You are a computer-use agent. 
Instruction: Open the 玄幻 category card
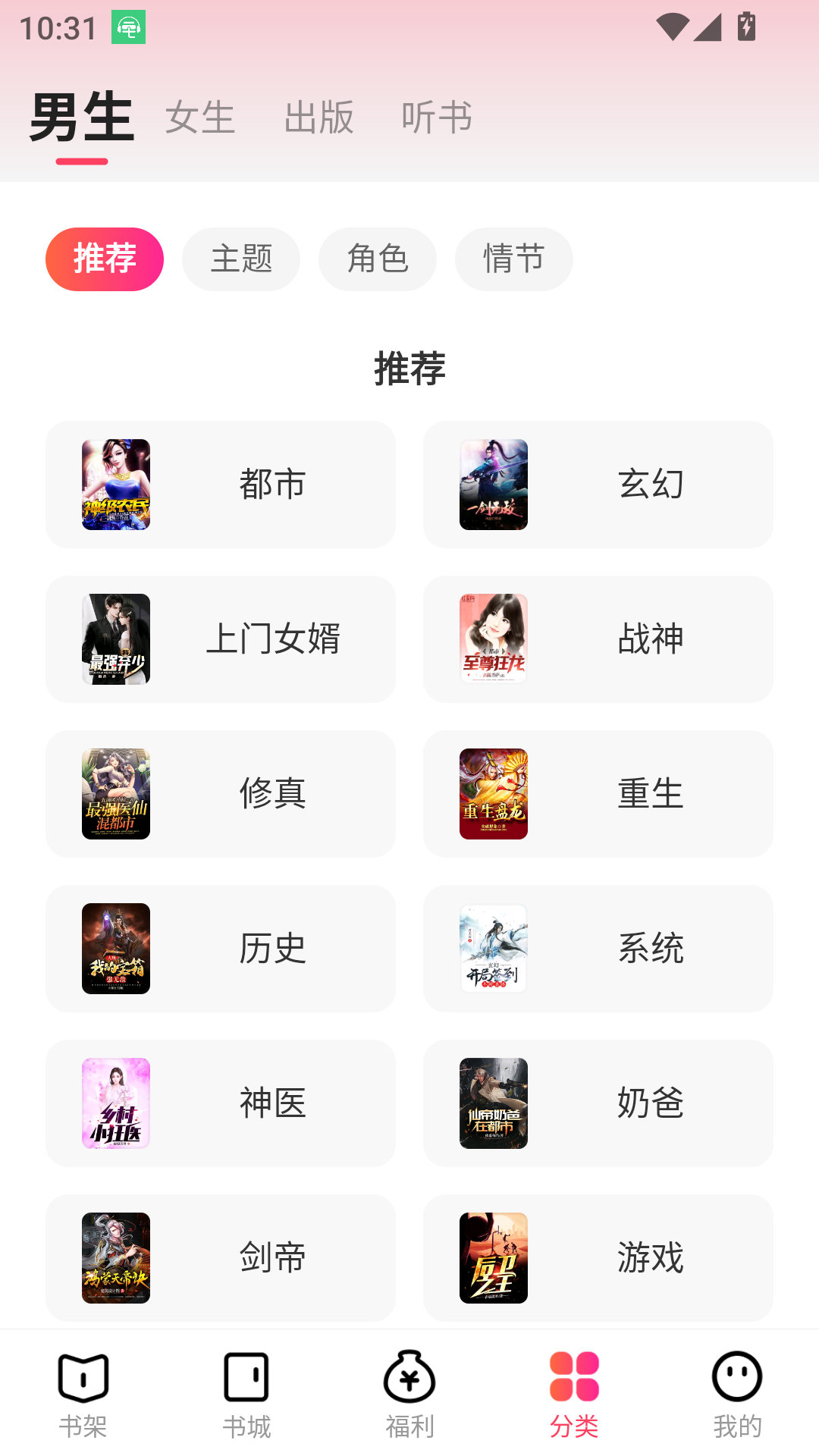pyautogui.click(x=598, y=484)
